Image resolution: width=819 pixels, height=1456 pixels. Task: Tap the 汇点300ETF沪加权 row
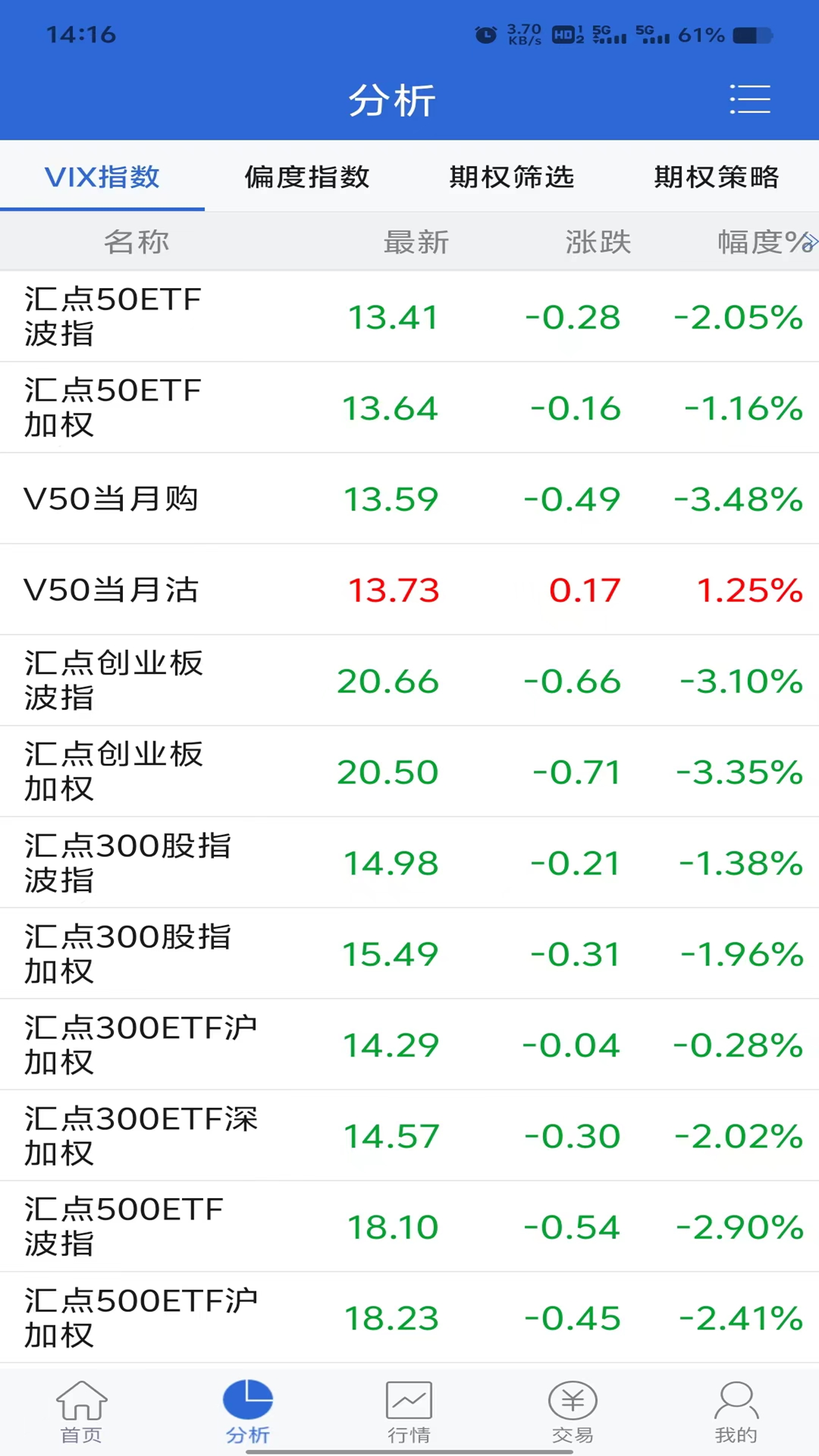point(409,1045)
